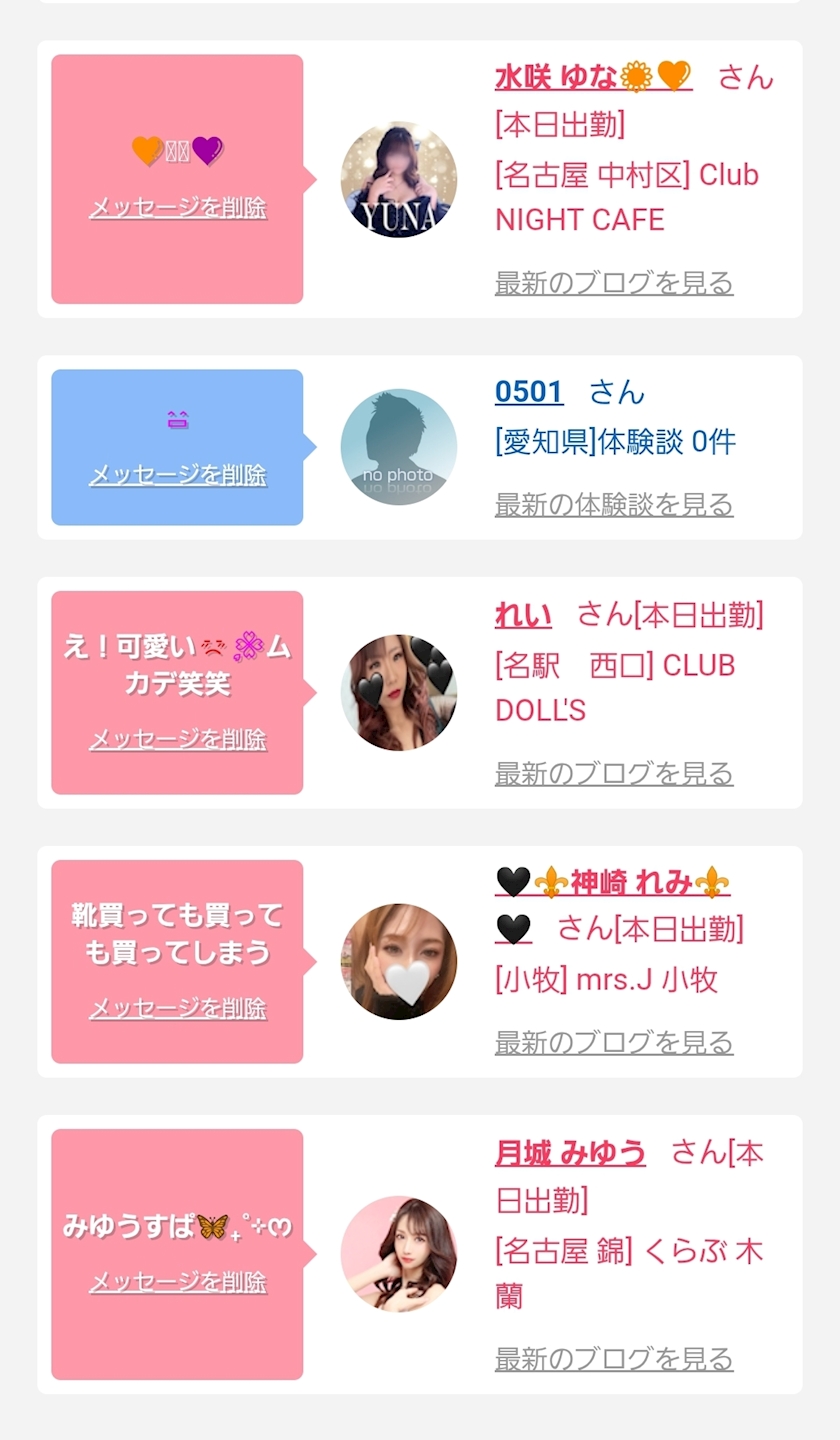Delete the message sent to 水咲 ゆな
This screenshot has height=1440, width=840.
click(178, 207)
